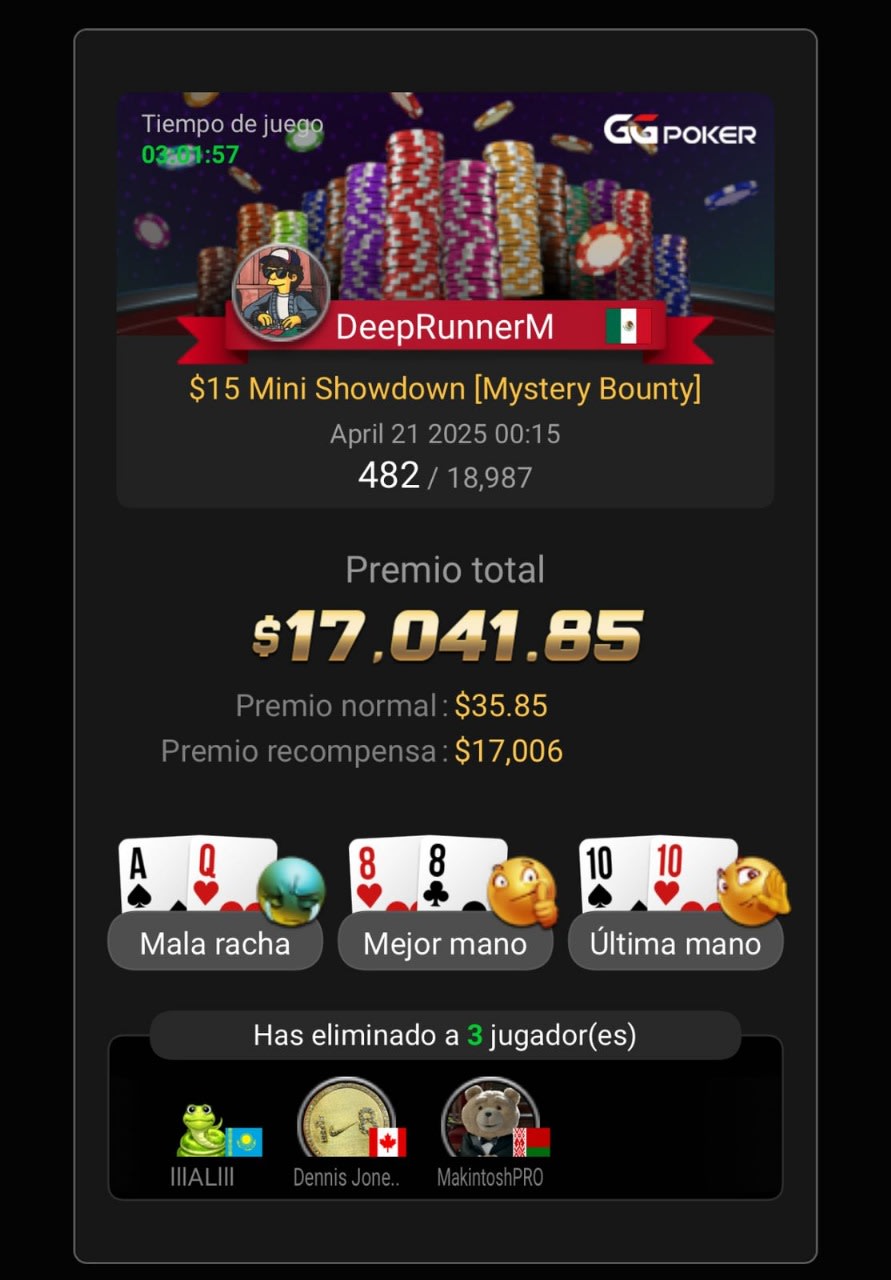Open the Mala racha hand details
This screenshot has width=891, height=1280.
point(215,941)
